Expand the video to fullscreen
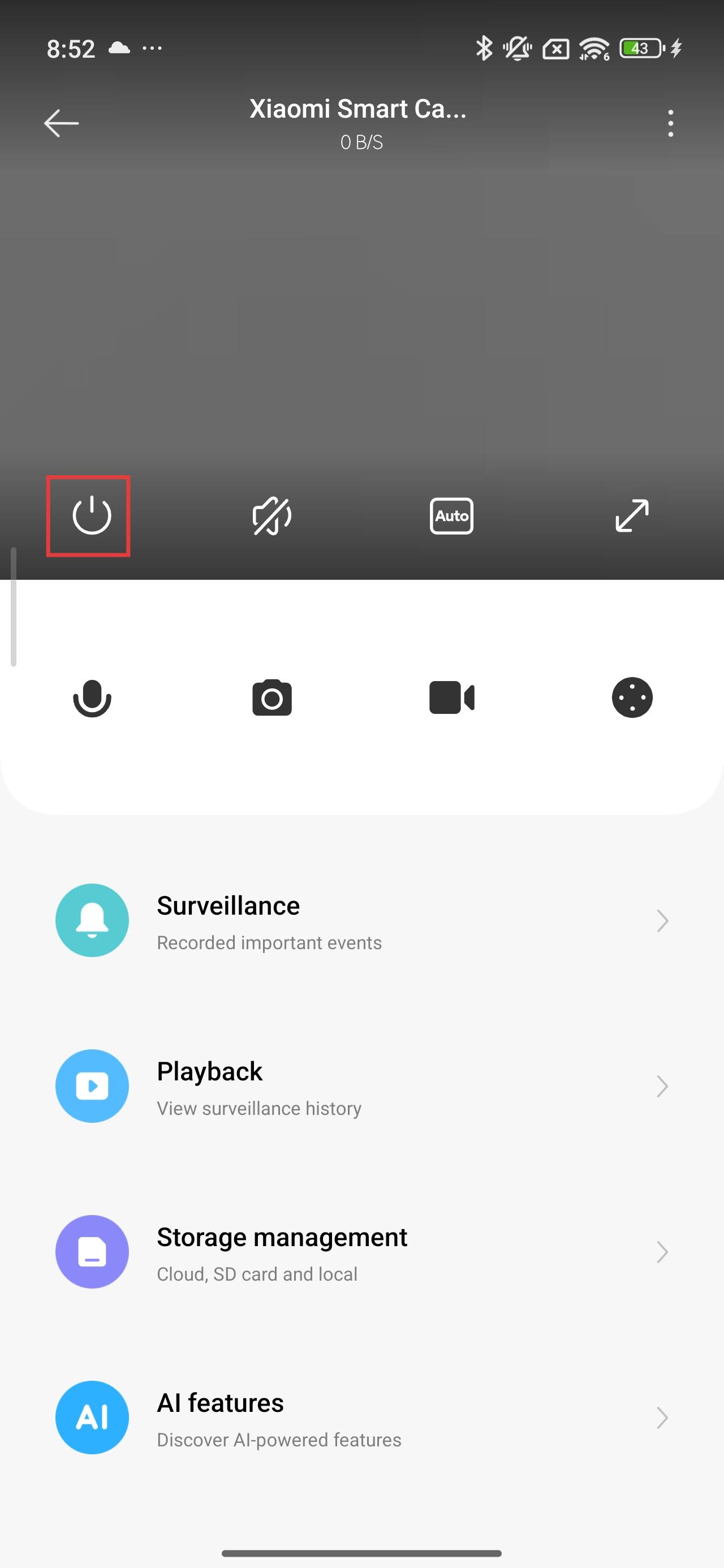724x1568 pixels. 631,515
